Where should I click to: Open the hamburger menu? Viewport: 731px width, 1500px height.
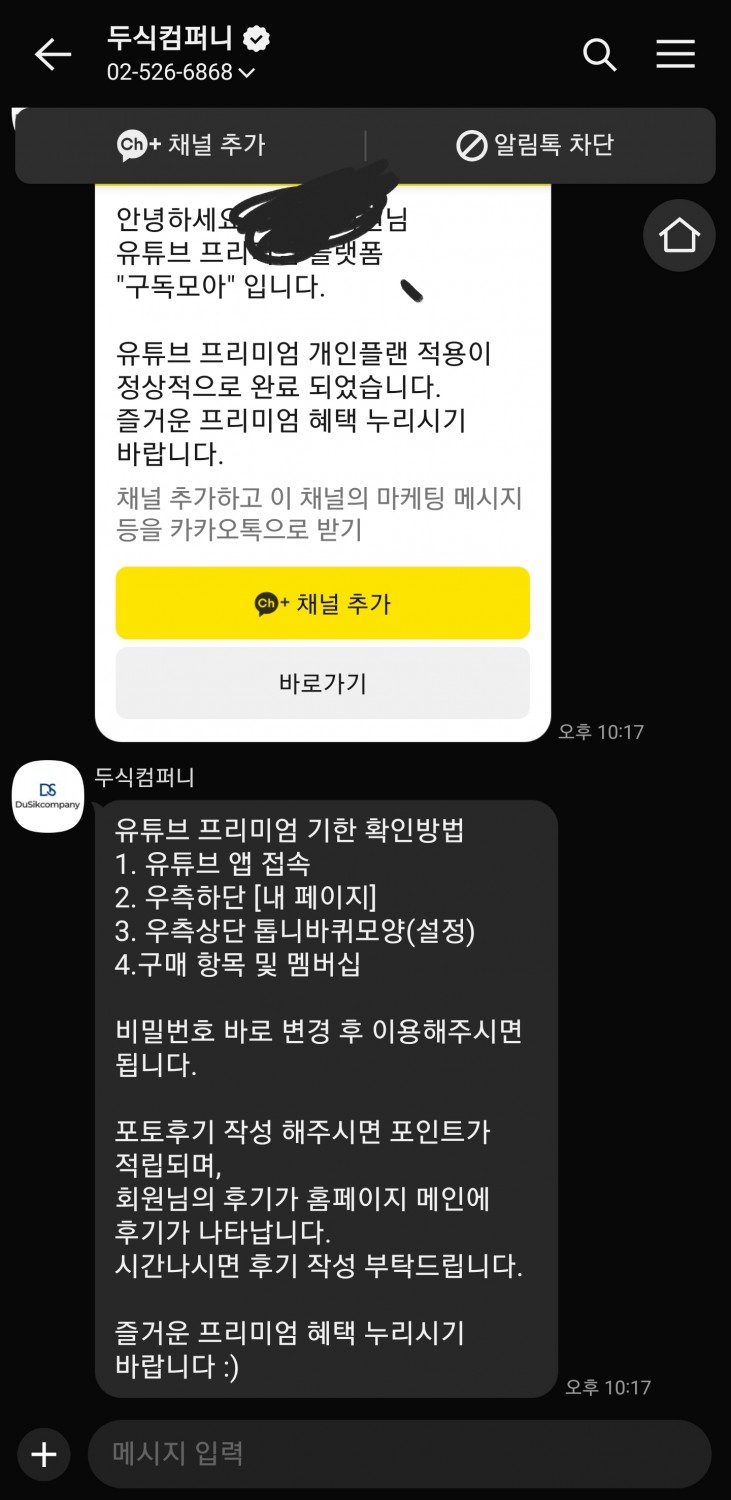click(675, 54)
